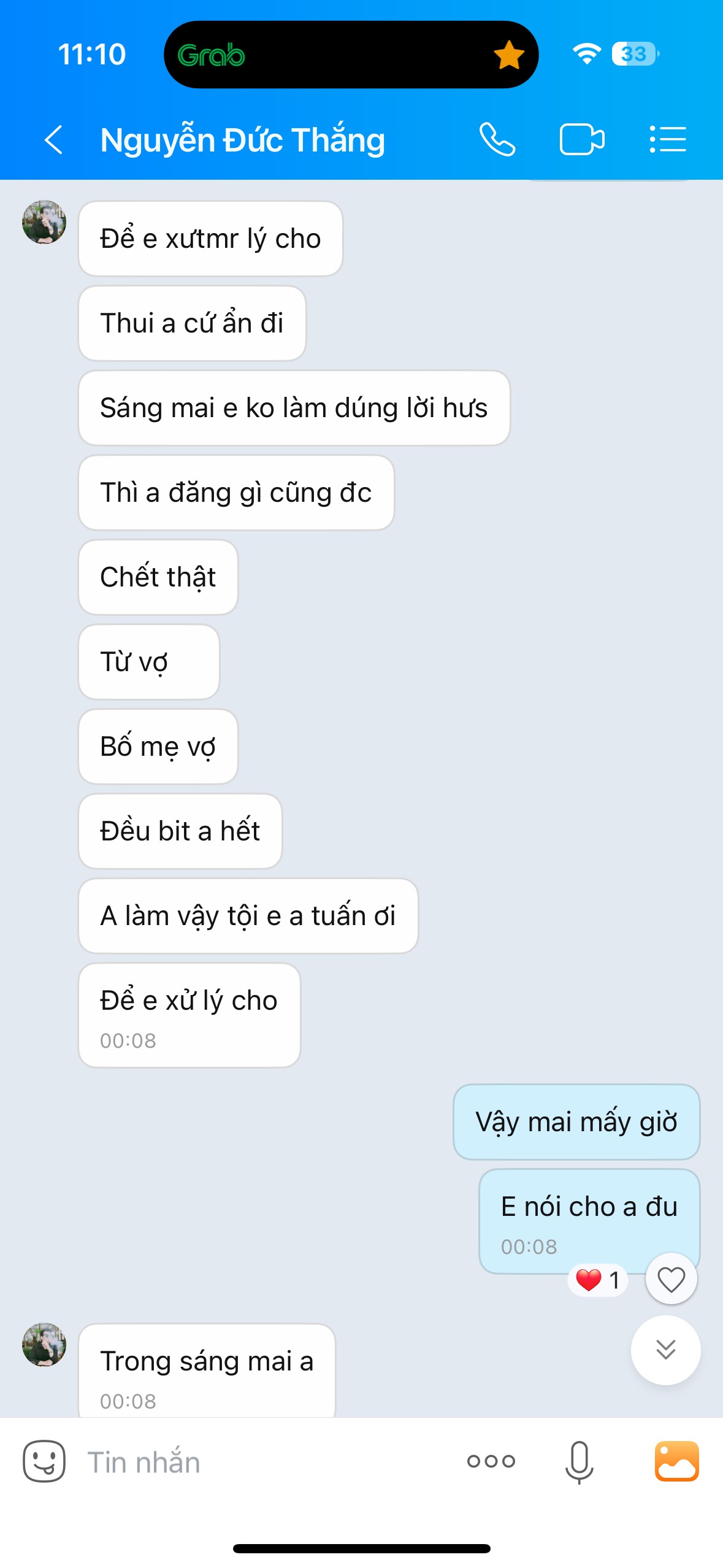Start a voice call with Nguyễn Đức Thắng
Image resolution: width=723 pixels, height=1568 pixels.
point(497,140)
